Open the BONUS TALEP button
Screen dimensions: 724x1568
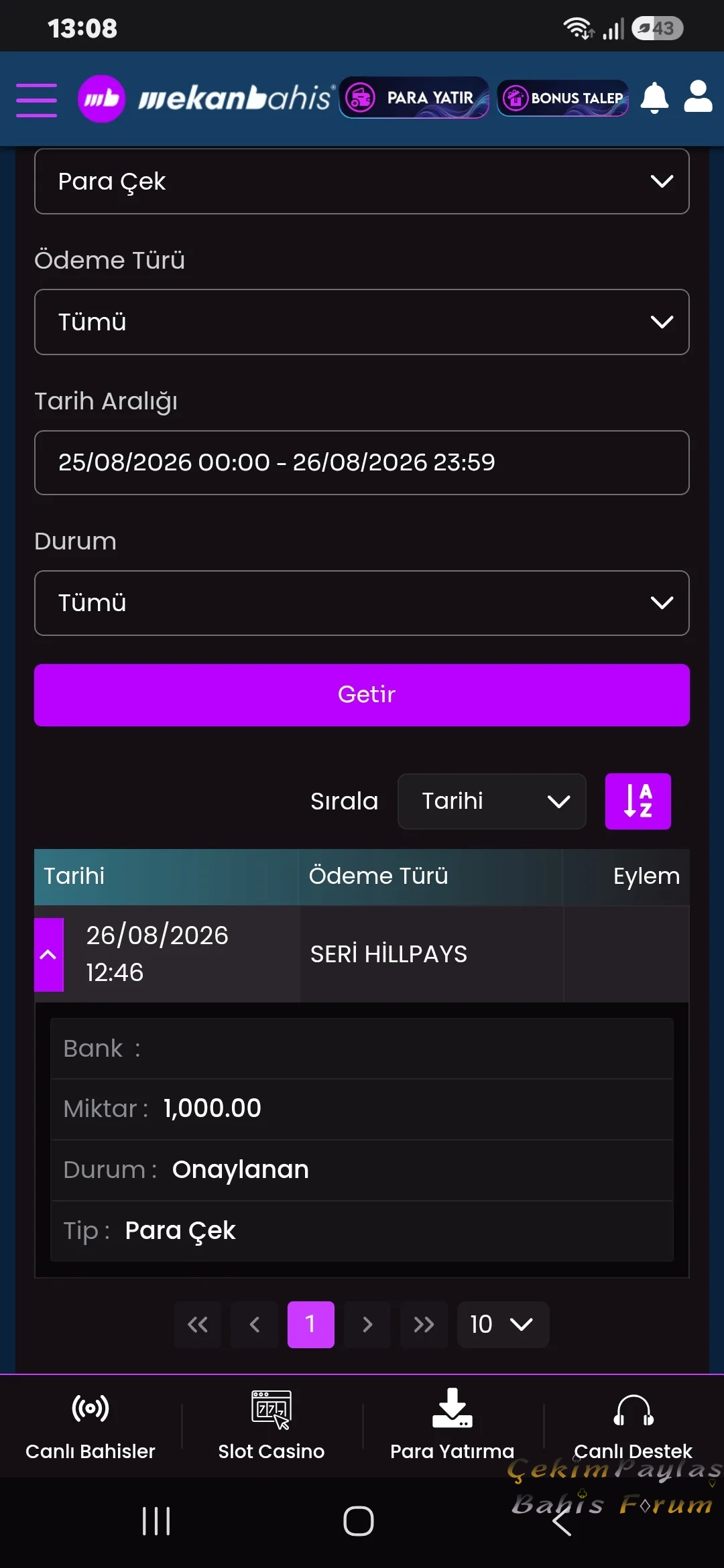(x=562, y=98)
